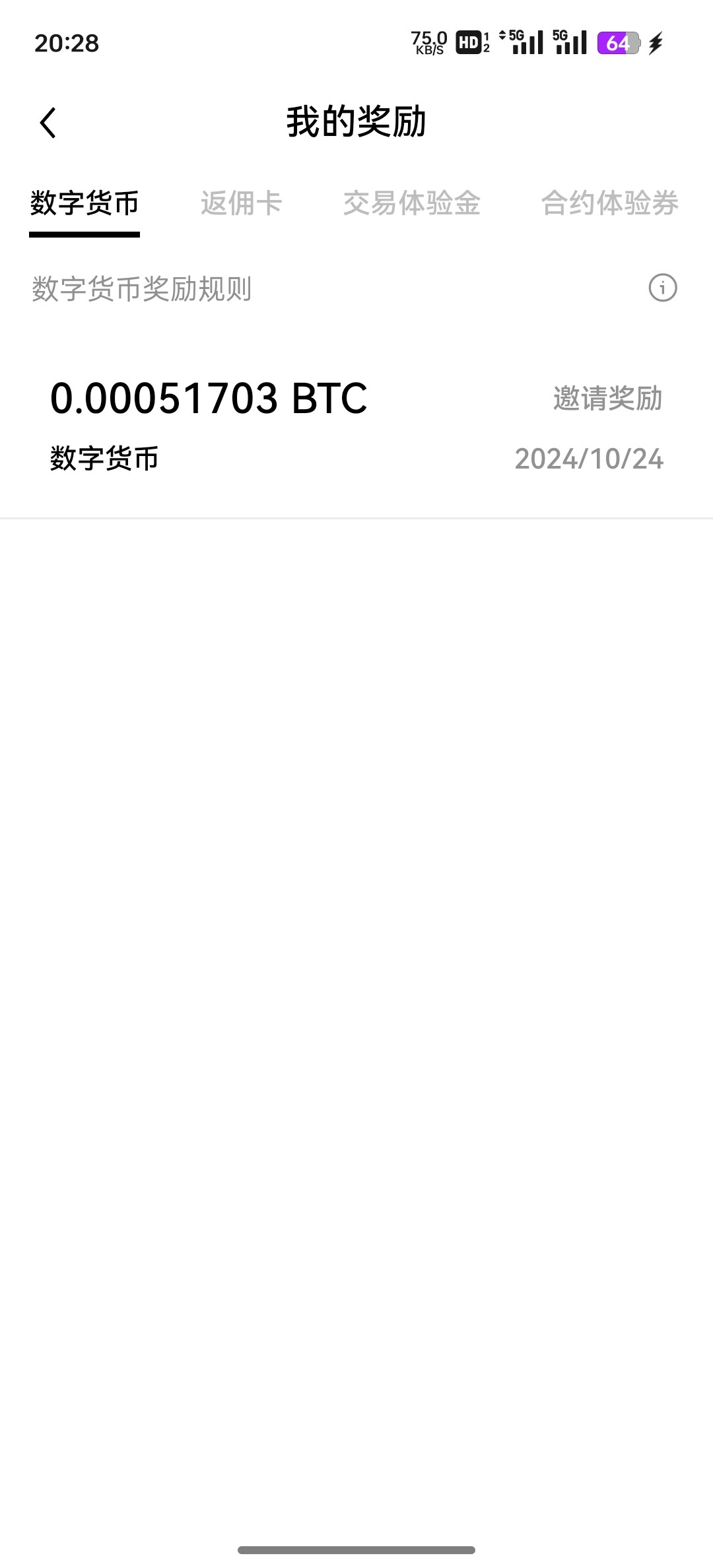Select the 数字货币 tab
Screen dimensions: 713x1568
coord(85,203)
